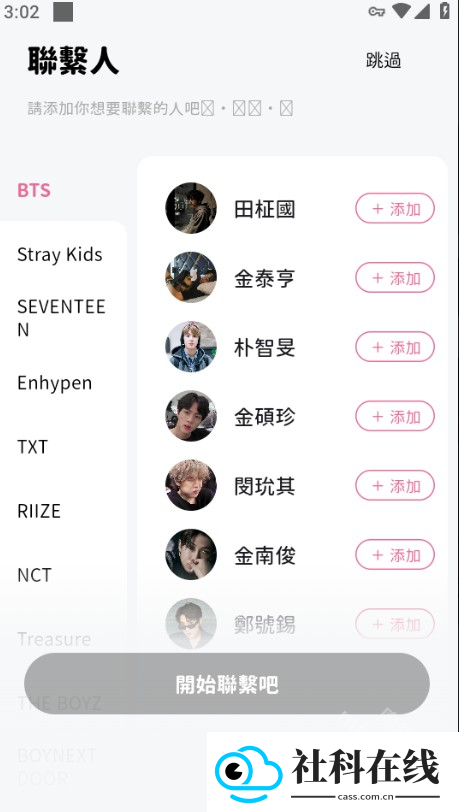
Task: Add 金碩珍 to contacts
Action: (395, 416)
